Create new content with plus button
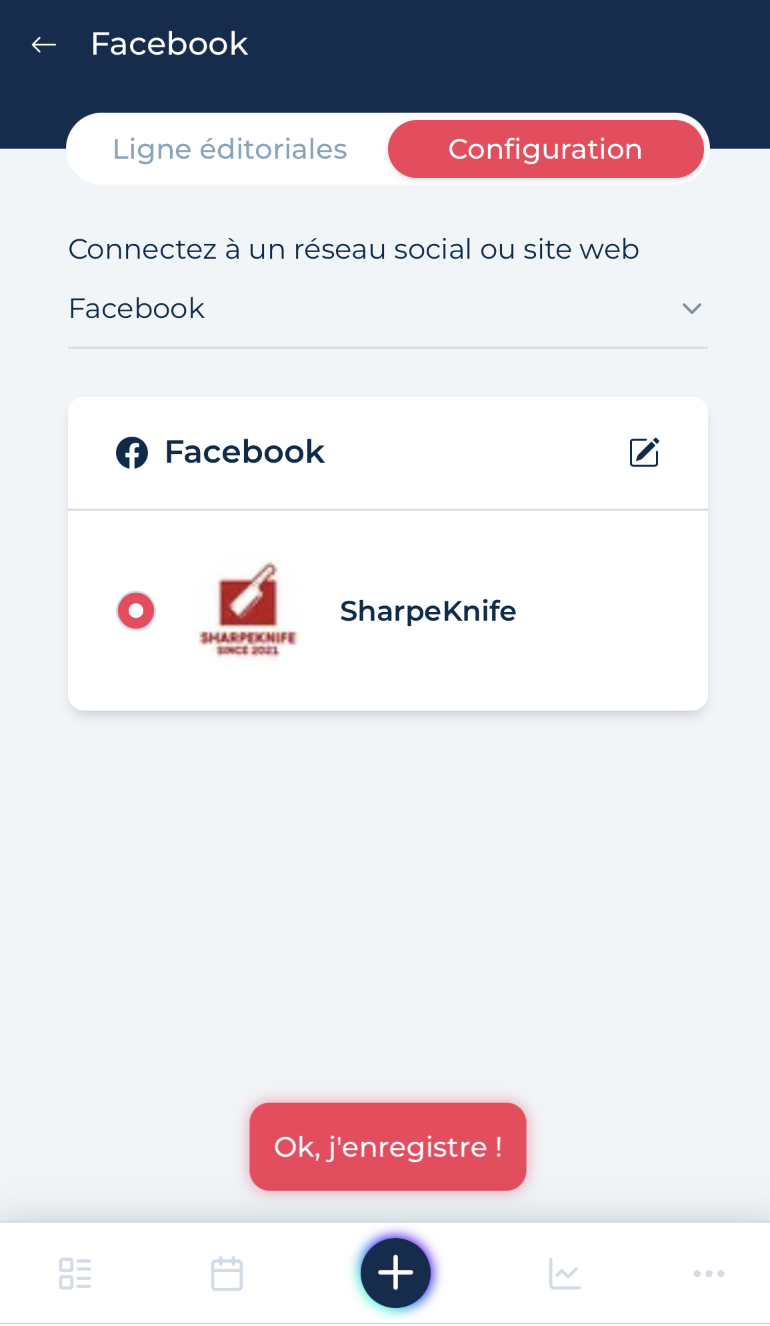The image size is (770, 1326). pos(395,1273)
